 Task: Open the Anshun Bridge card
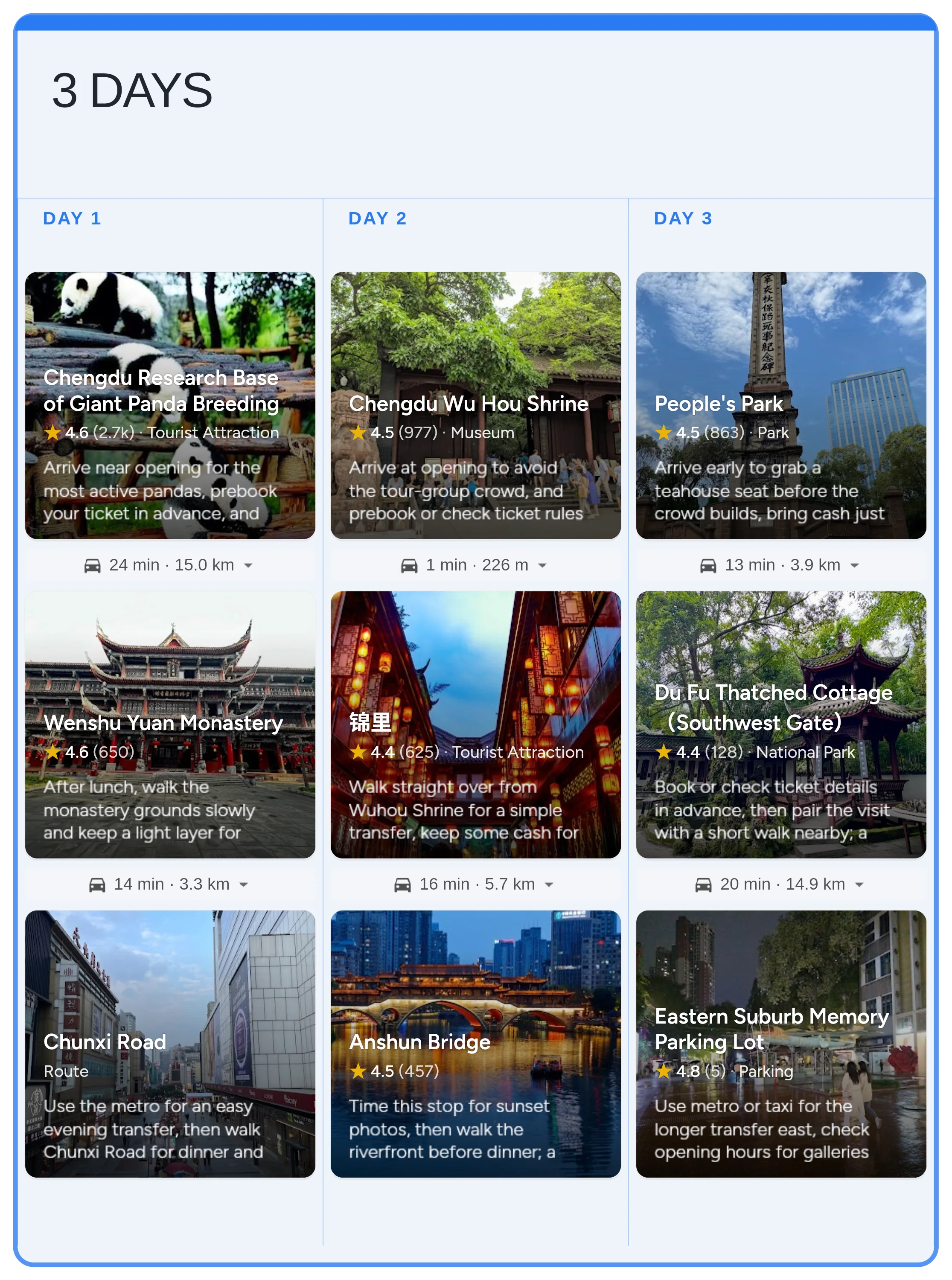(475, 1043)
